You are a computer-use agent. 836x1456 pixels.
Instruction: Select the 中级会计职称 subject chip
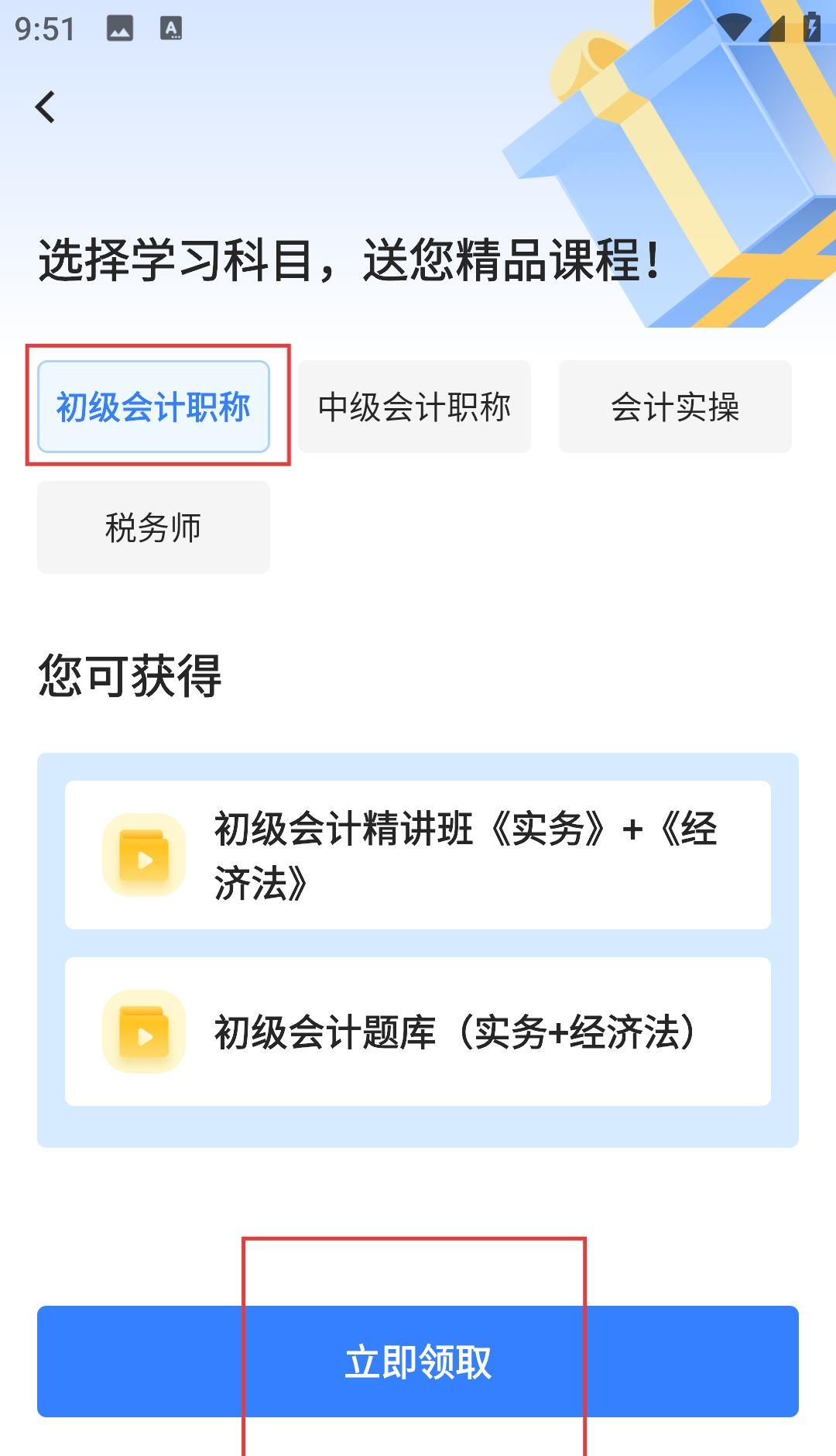pos(415,406)
